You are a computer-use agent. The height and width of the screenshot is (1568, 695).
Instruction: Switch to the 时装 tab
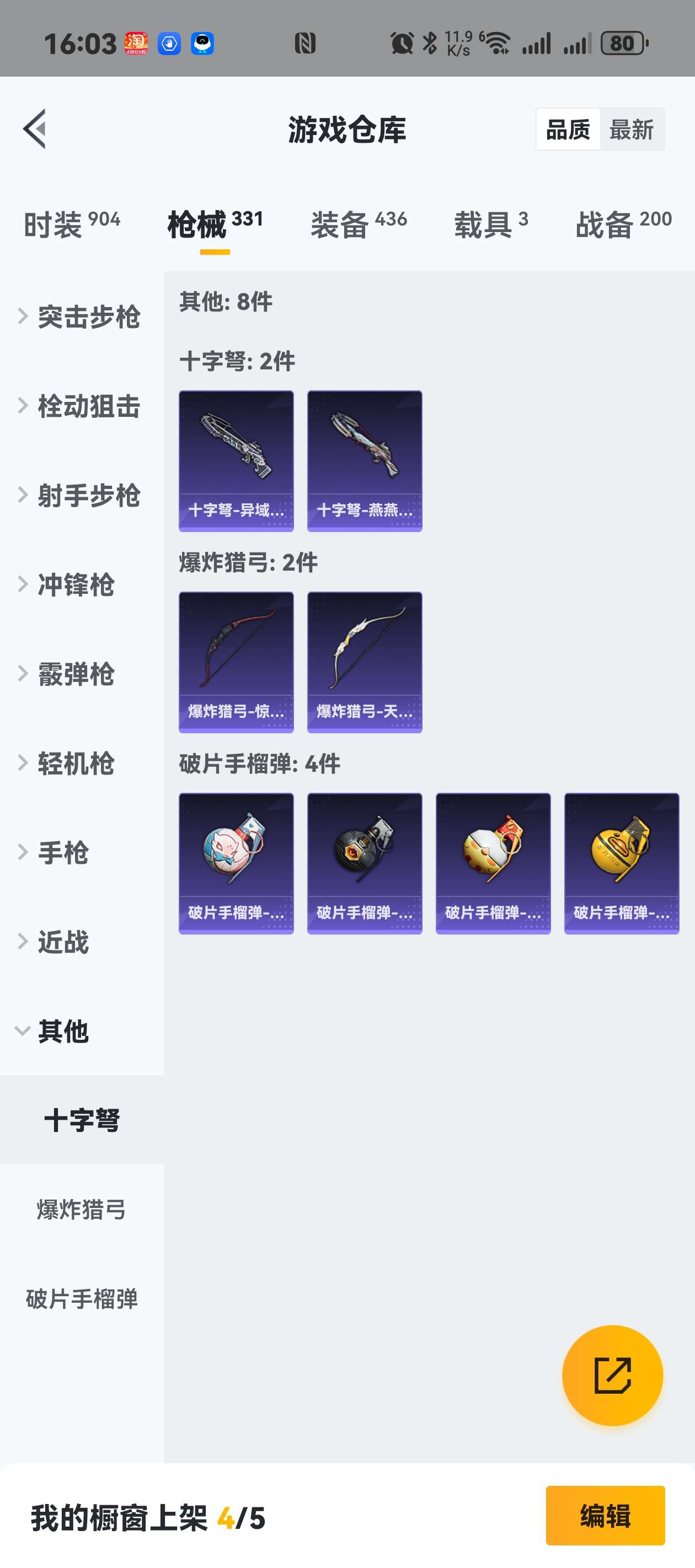pos(72,223)
